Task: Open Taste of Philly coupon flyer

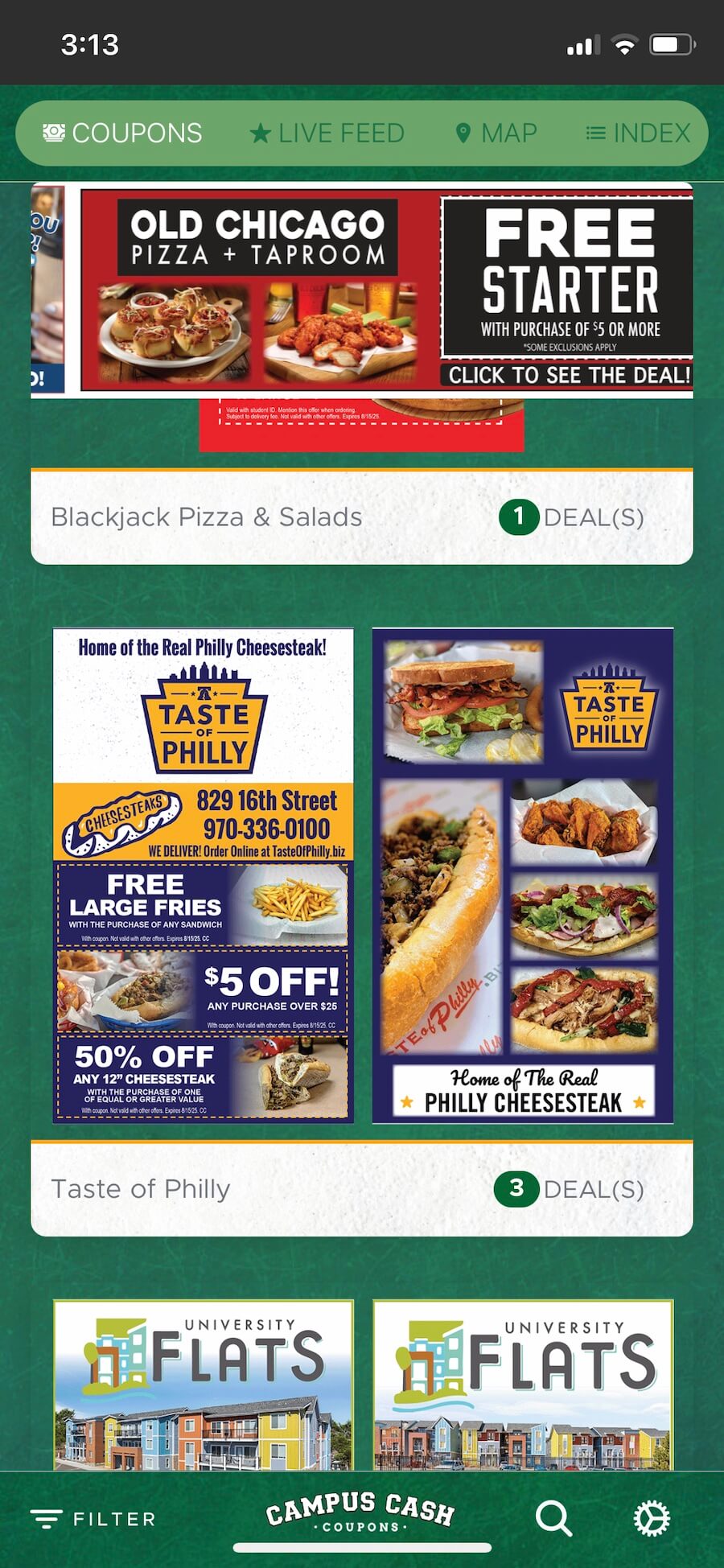Action: click(x=203, y=875)
